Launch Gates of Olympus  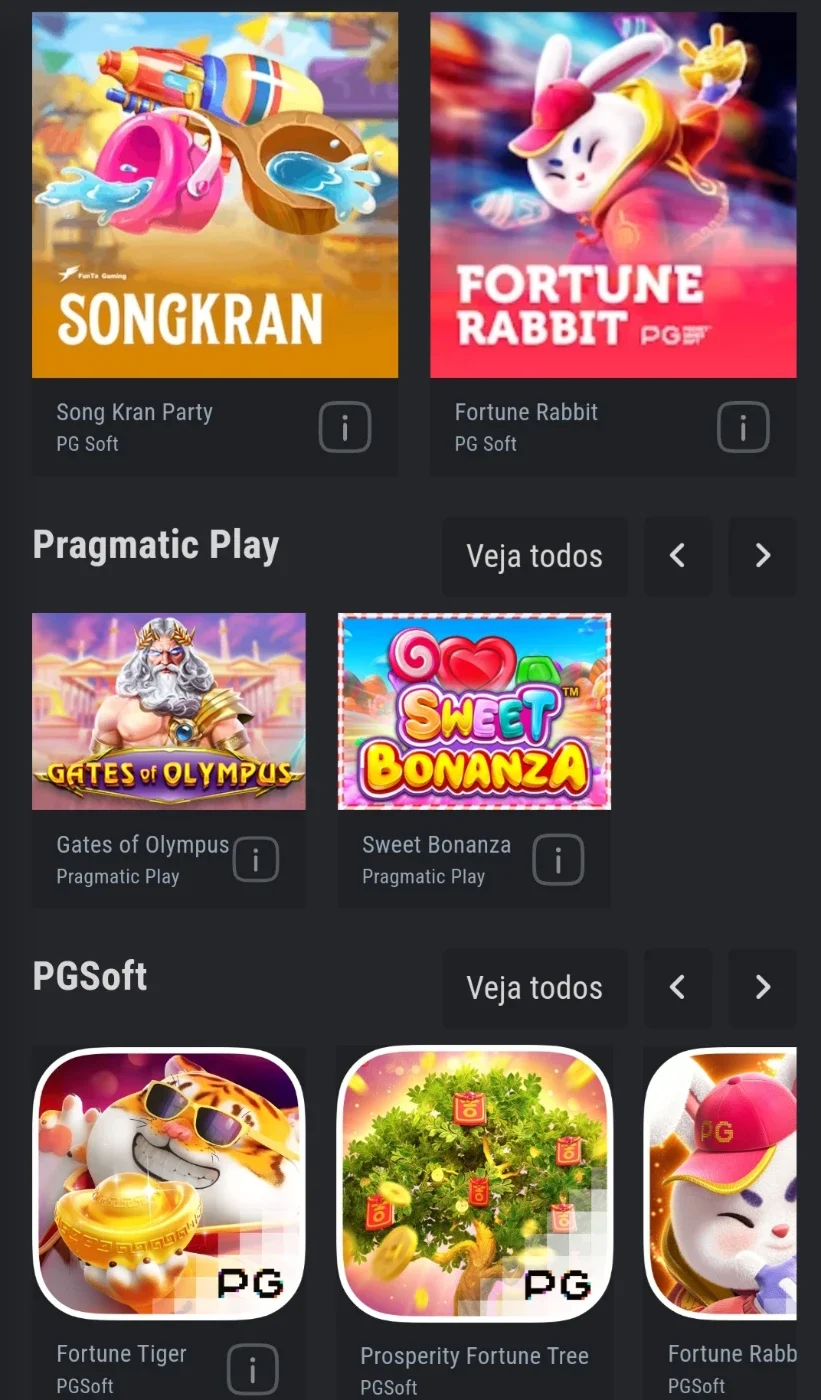point(169,711)
